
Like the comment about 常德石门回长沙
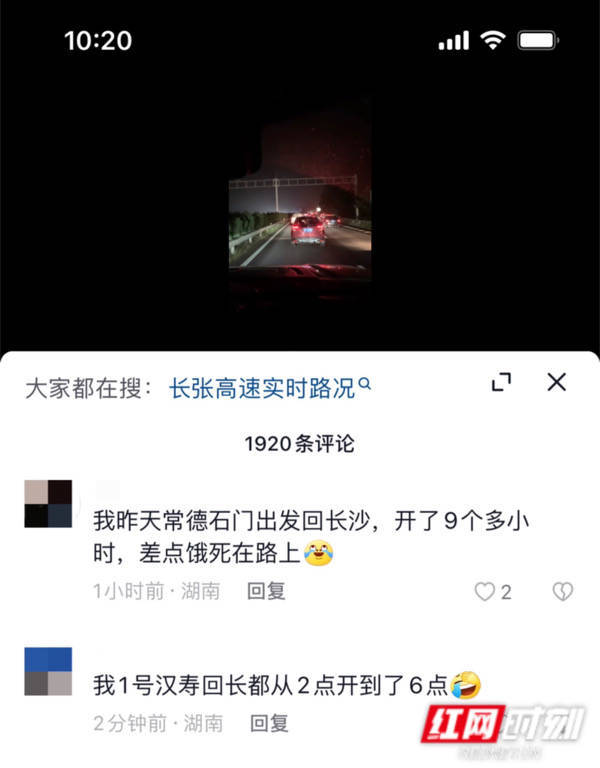tap(484, 592)
